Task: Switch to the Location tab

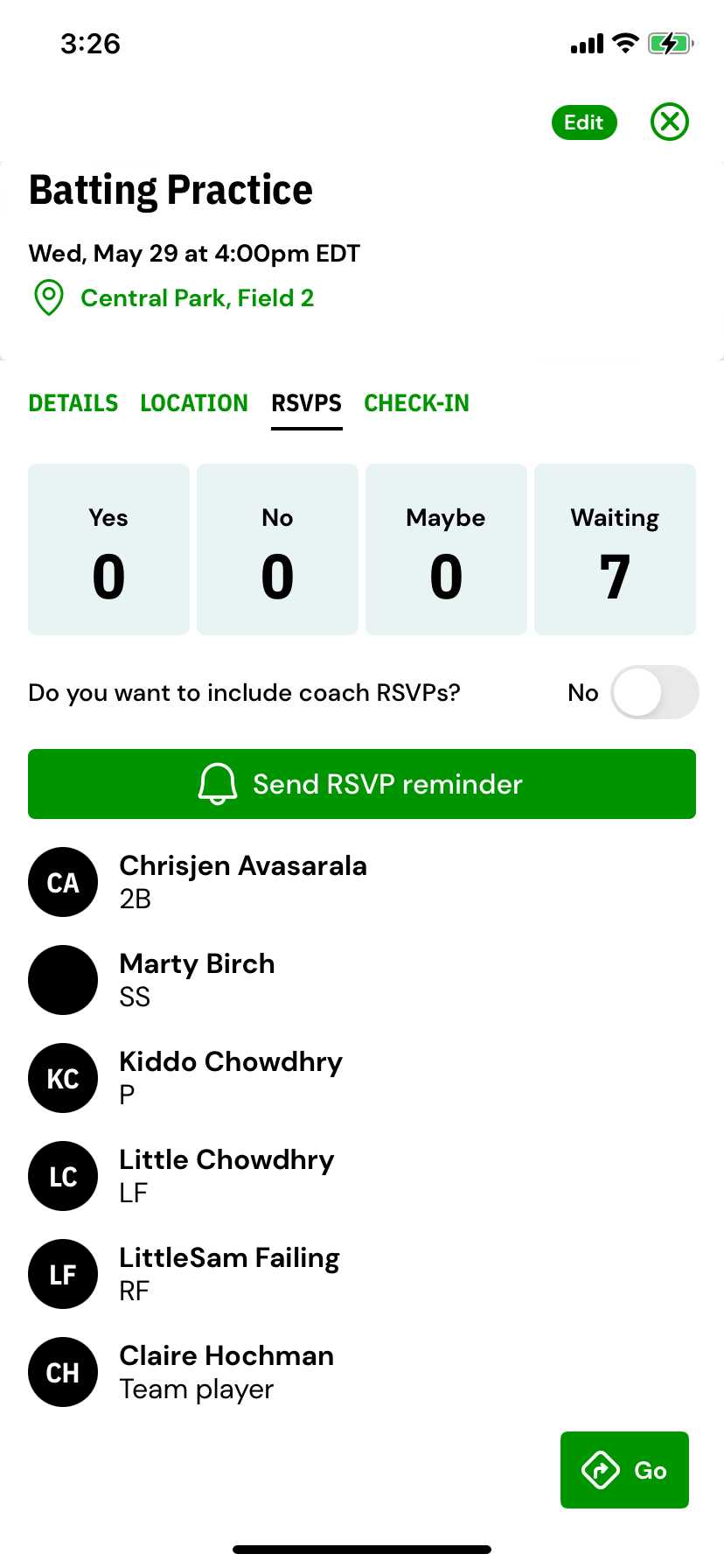Action: pyautogui.click(x=194, y=403)
